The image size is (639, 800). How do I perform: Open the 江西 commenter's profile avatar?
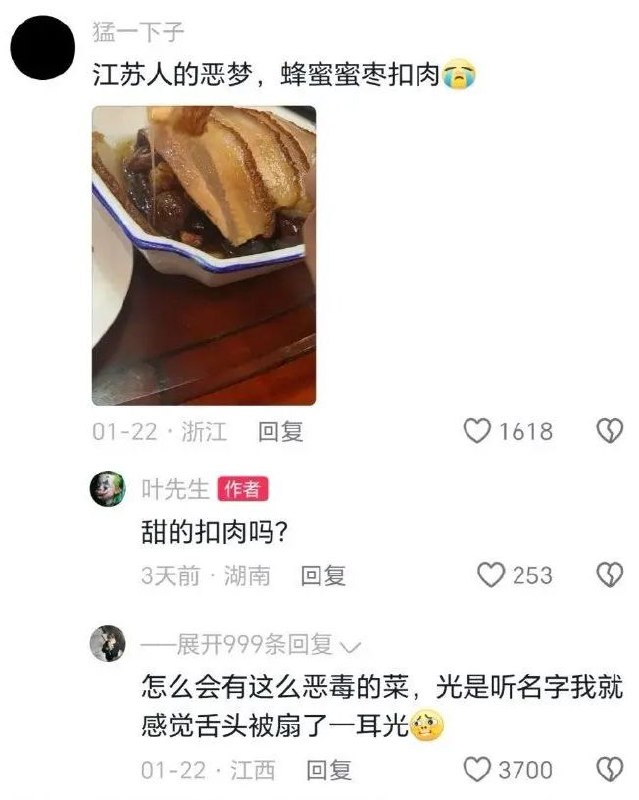[x=108, y=643]
